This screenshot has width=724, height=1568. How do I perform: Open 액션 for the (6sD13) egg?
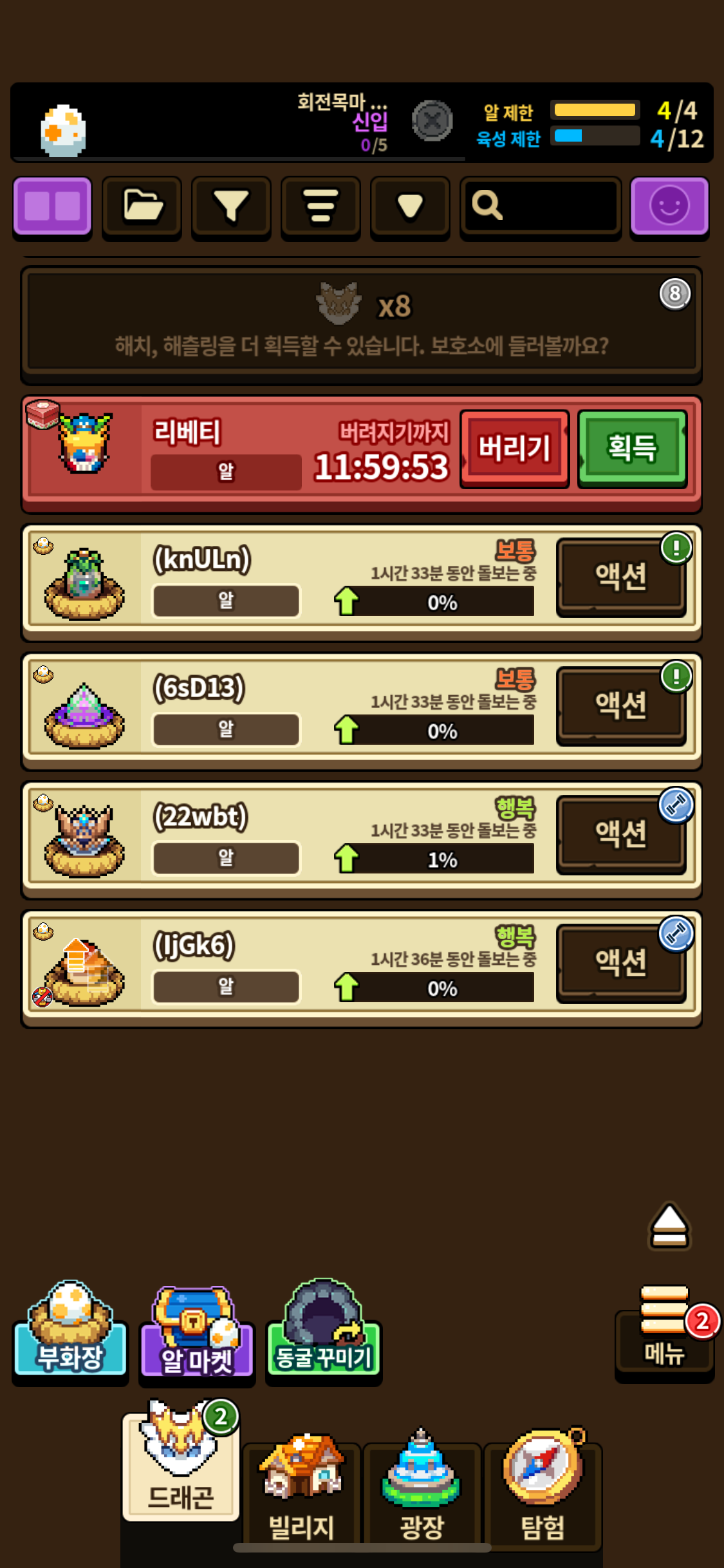pos(620,705)
